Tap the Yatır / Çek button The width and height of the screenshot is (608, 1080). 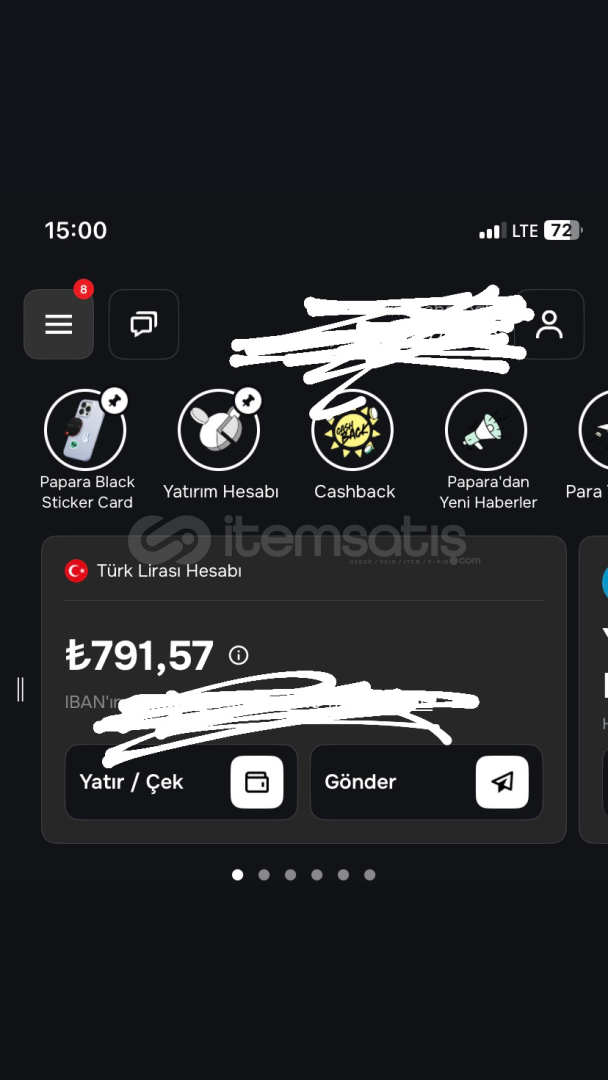[x=181, y=782]
